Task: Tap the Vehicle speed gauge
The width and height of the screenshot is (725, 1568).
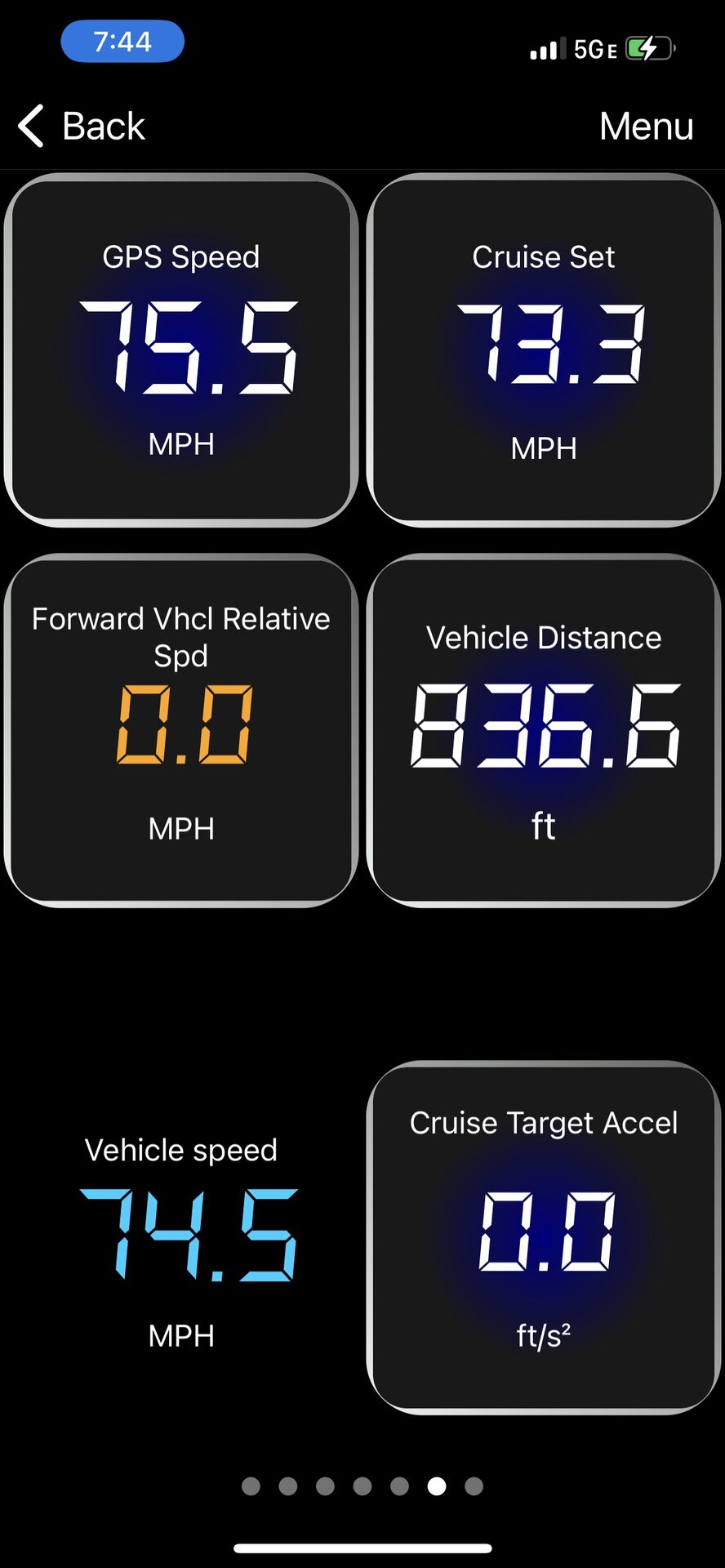Action: [x=181, y=1237]
